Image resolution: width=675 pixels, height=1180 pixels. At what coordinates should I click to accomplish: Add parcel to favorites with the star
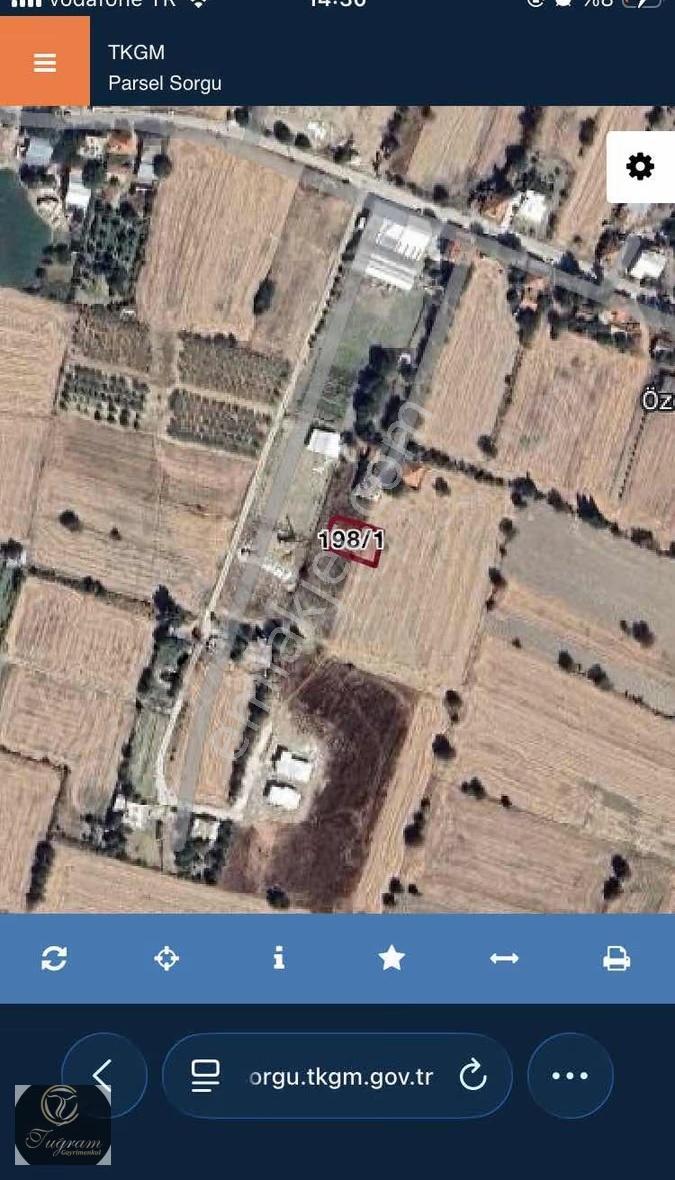[x=391, y=958]
